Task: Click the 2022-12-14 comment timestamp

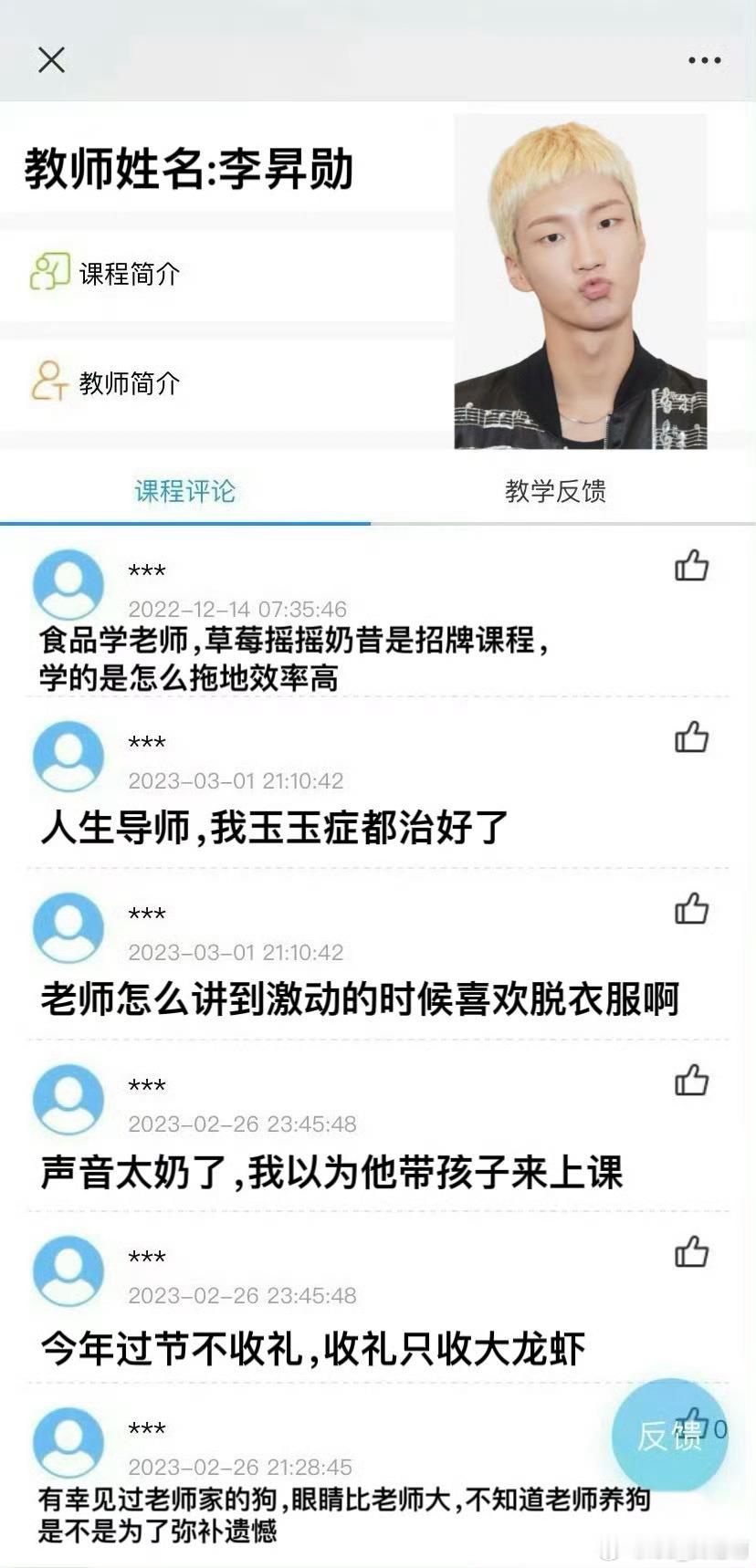Action: tap(236, 609)
